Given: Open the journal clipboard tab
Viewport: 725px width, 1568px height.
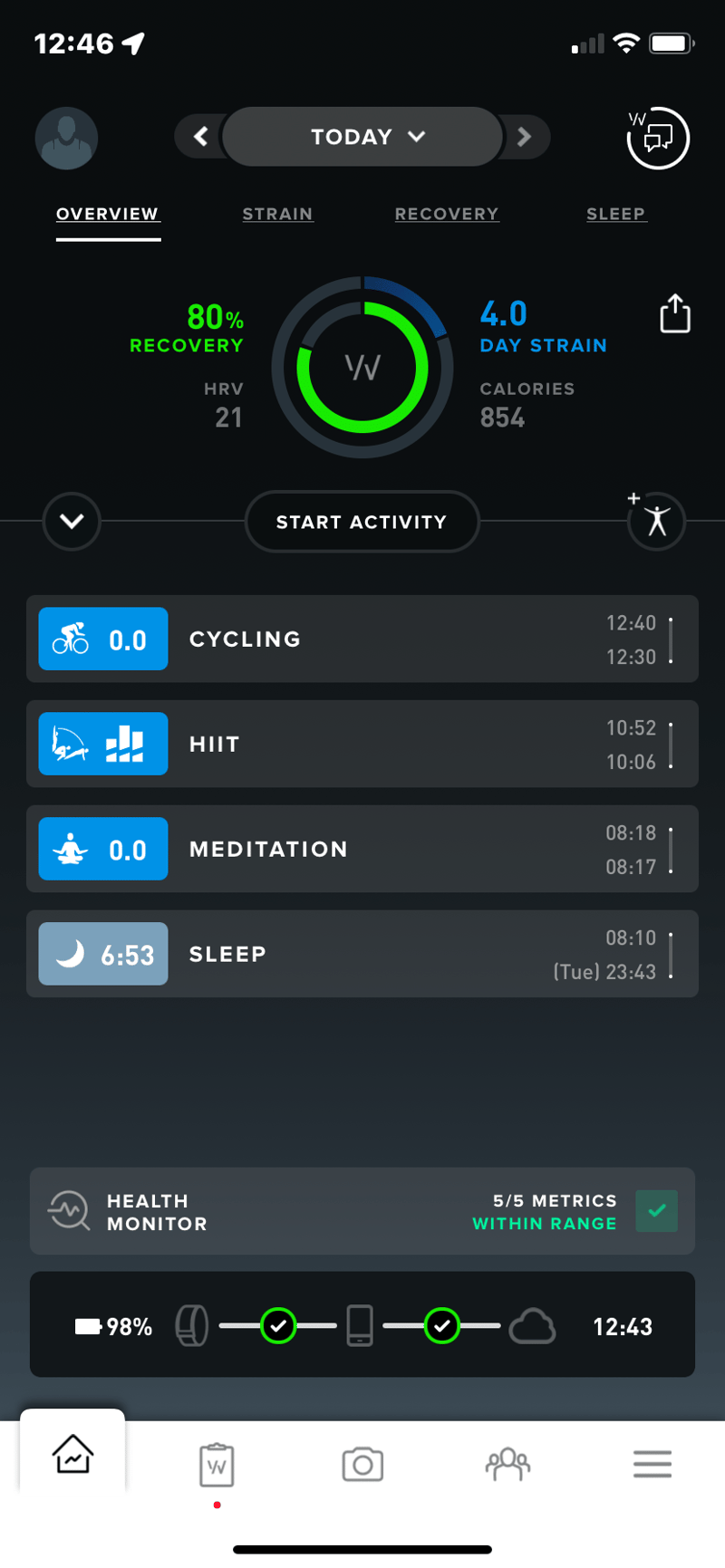Looking at the screenshot, I should [217, 1464].
